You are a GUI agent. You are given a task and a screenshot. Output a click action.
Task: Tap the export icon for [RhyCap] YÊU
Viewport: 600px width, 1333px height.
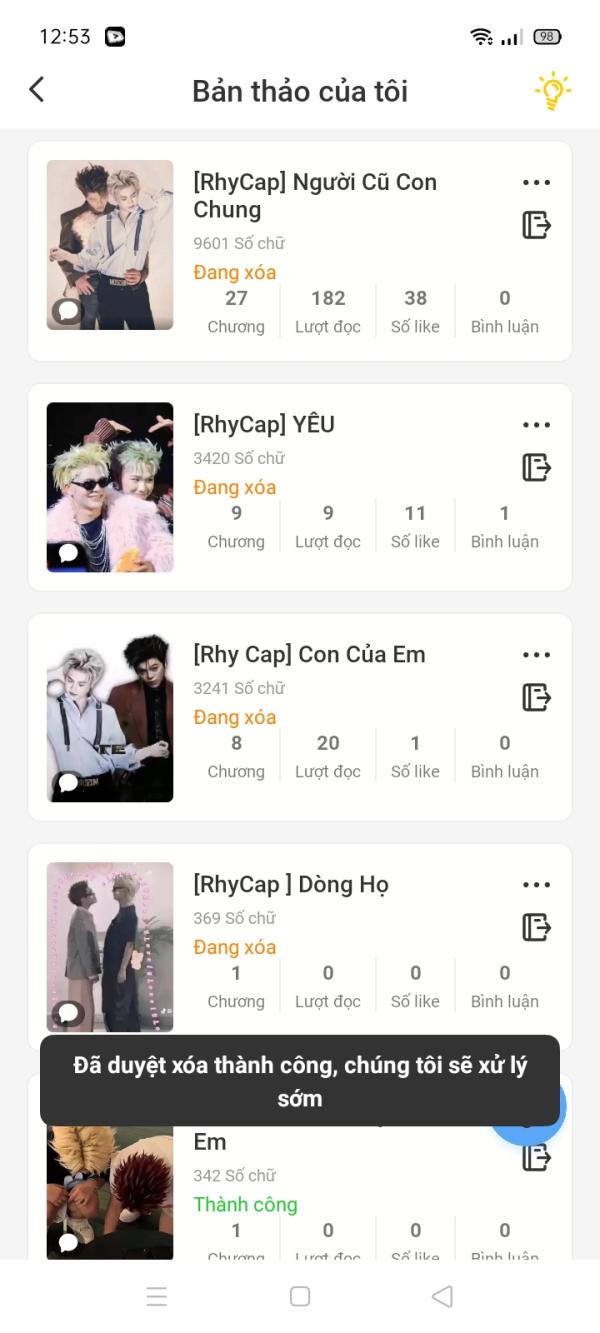[x=536, y=467]
